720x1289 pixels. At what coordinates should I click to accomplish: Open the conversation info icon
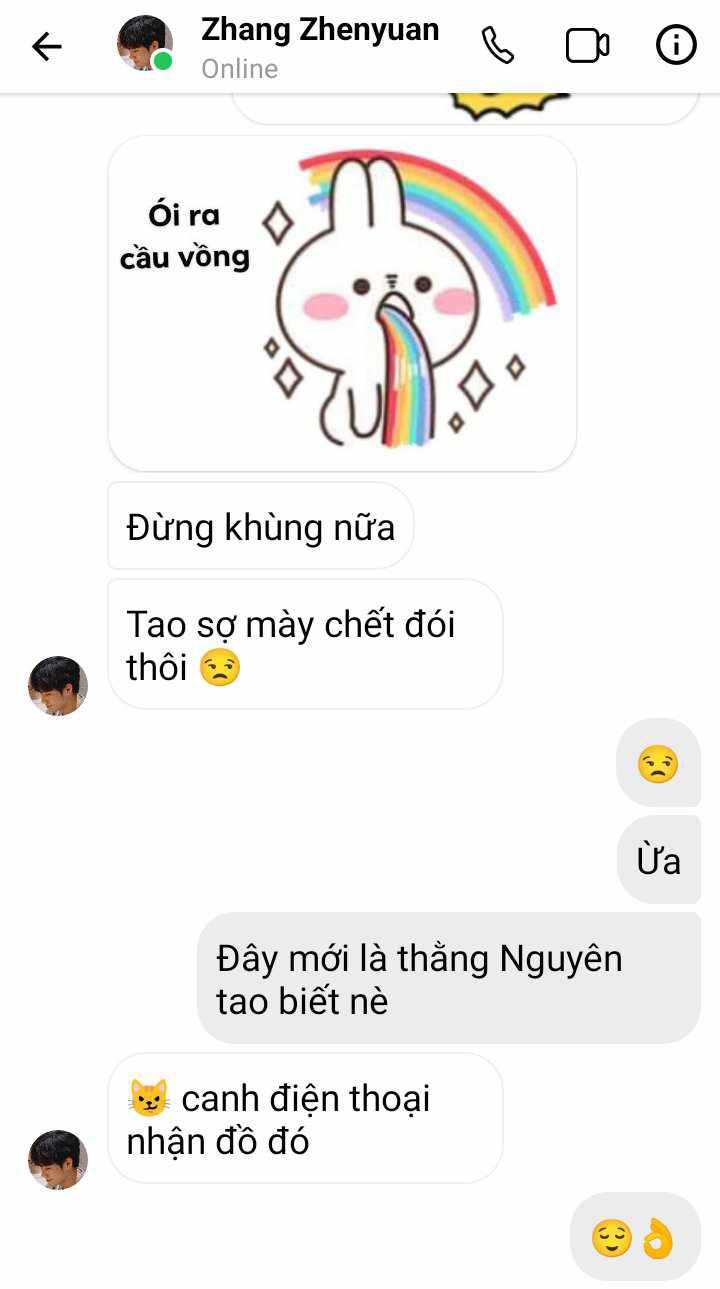coord(676,46)
